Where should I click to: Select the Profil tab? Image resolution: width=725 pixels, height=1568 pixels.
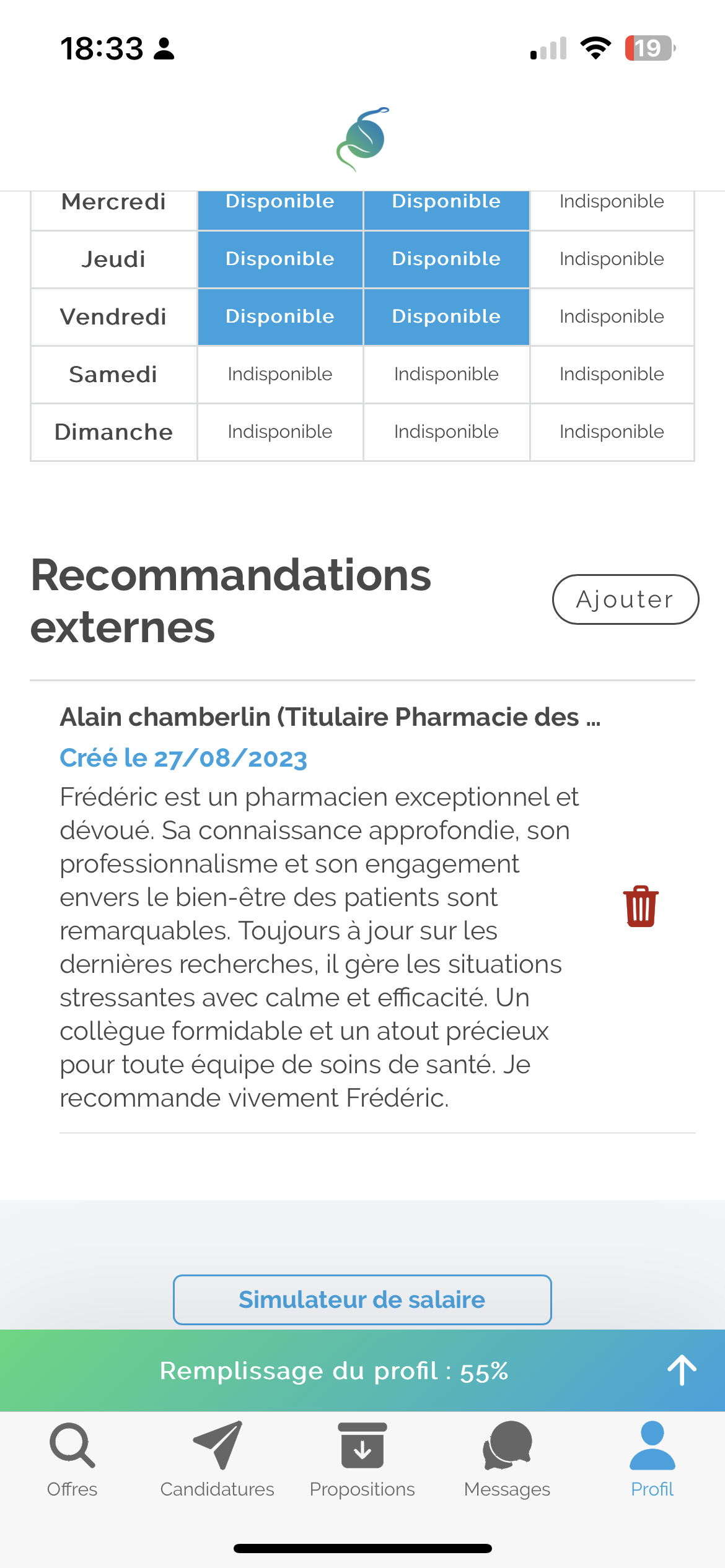tap(652, 1459)
